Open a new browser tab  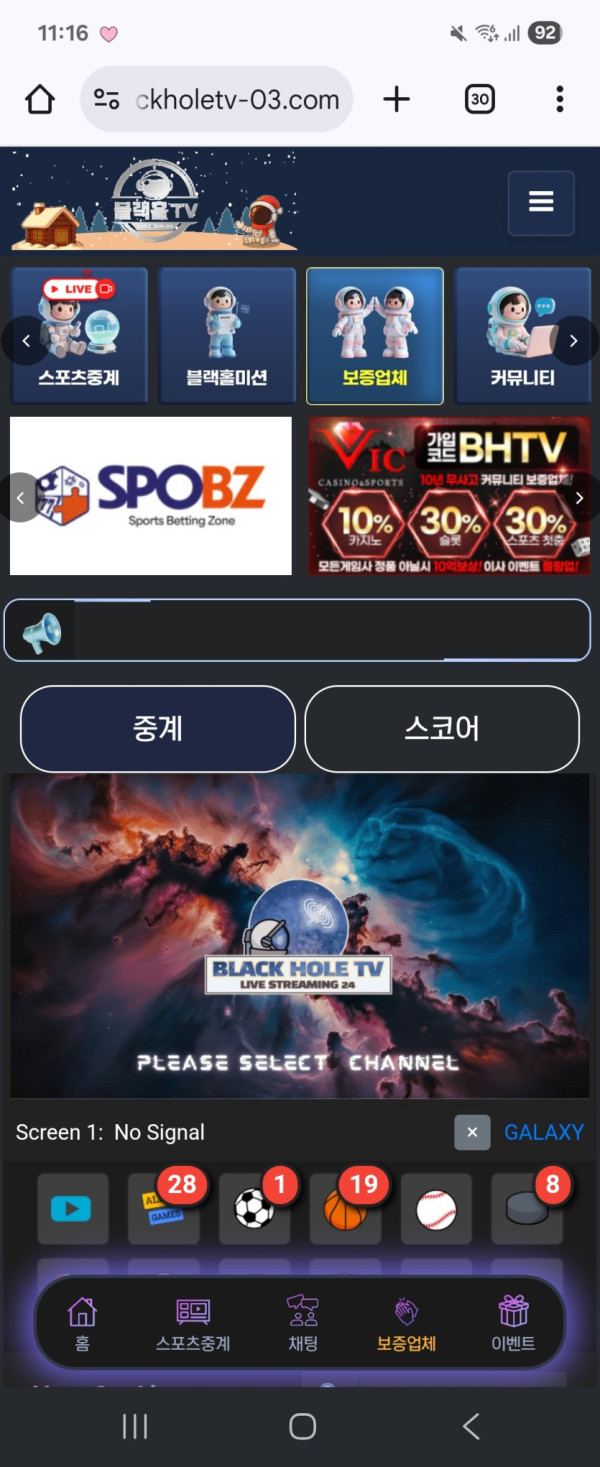click(397, 99)
